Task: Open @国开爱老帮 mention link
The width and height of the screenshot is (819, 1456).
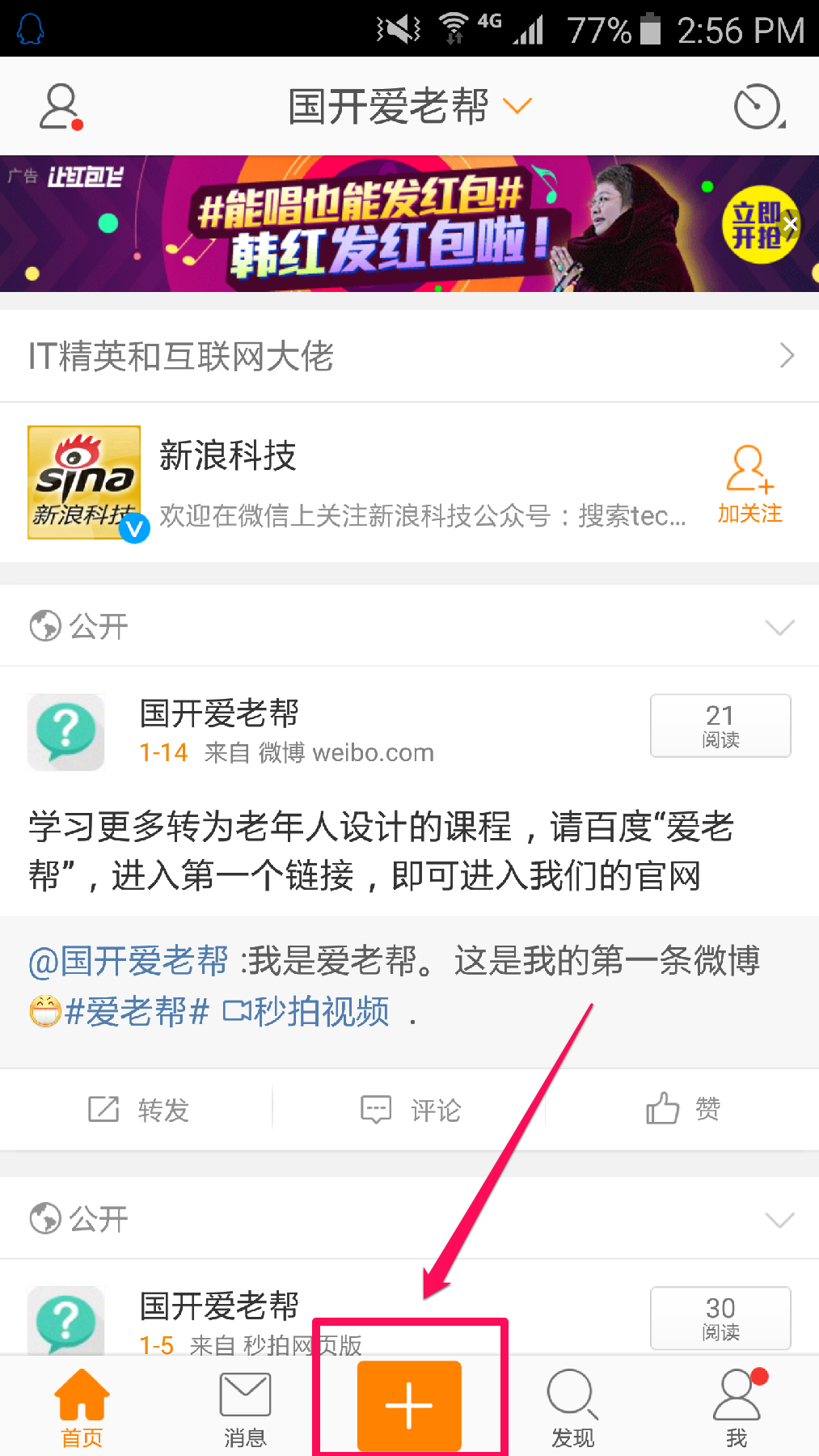Action: (x=129, y=961)
